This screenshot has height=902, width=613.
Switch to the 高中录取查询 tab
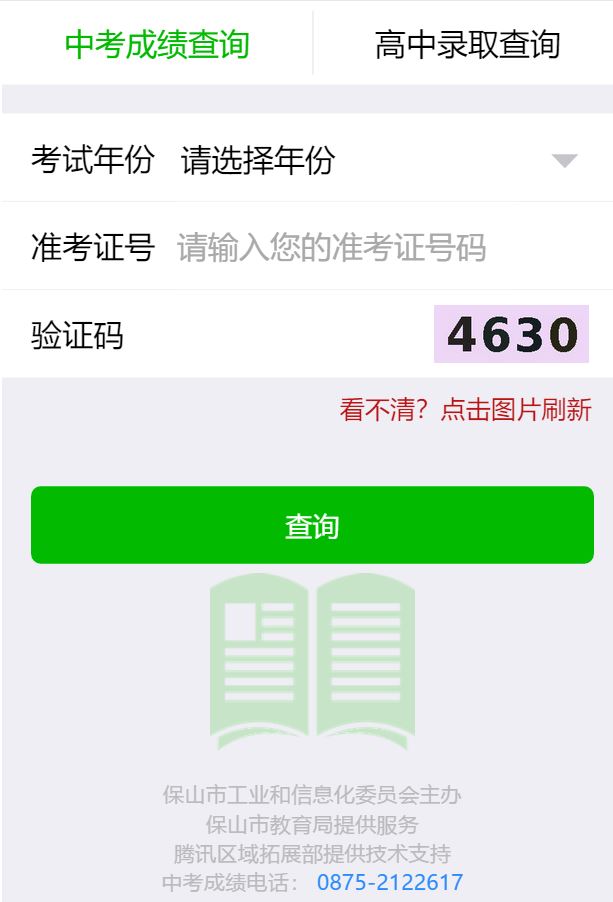tap(466, 44)
